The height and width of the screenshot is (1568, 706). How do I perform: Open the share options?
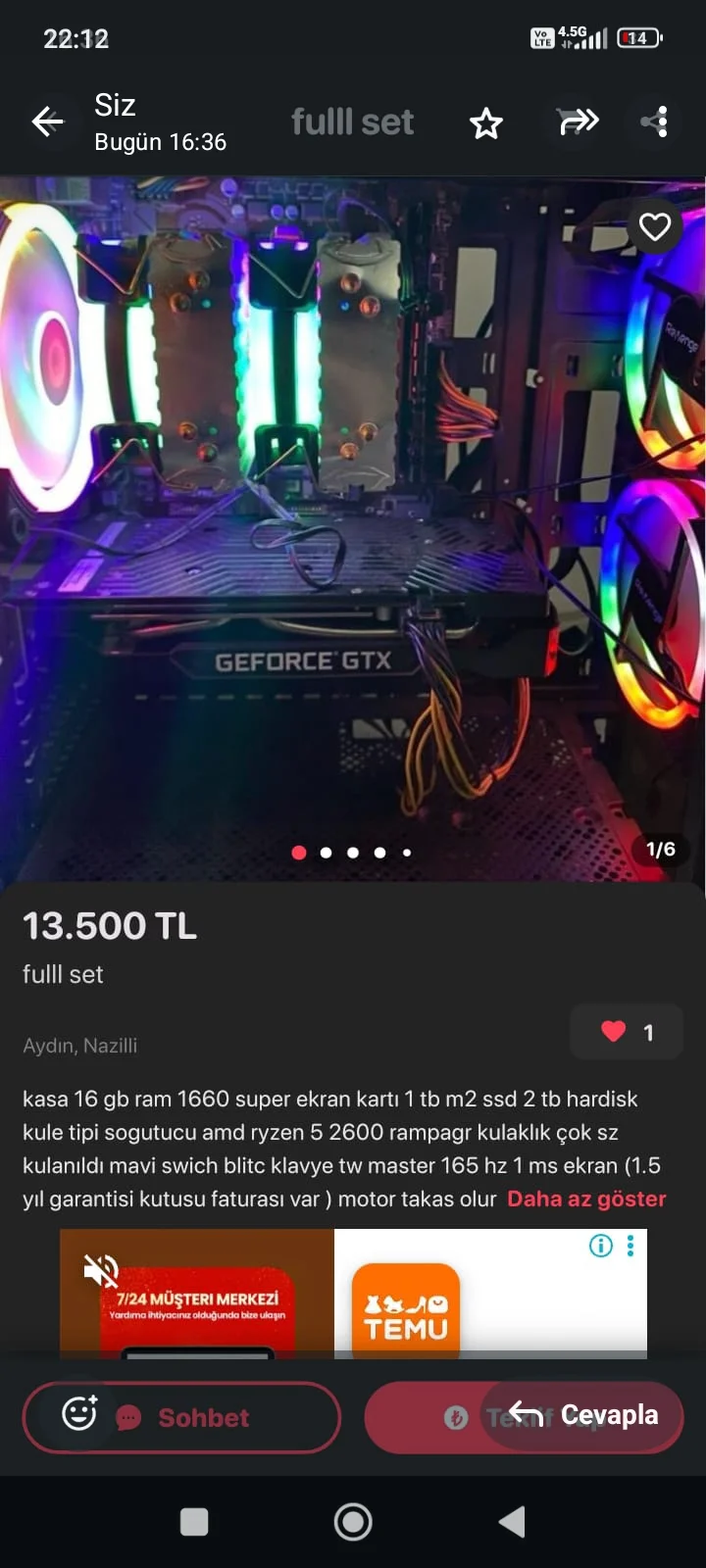pyautogui.click(x=654, y=122)
